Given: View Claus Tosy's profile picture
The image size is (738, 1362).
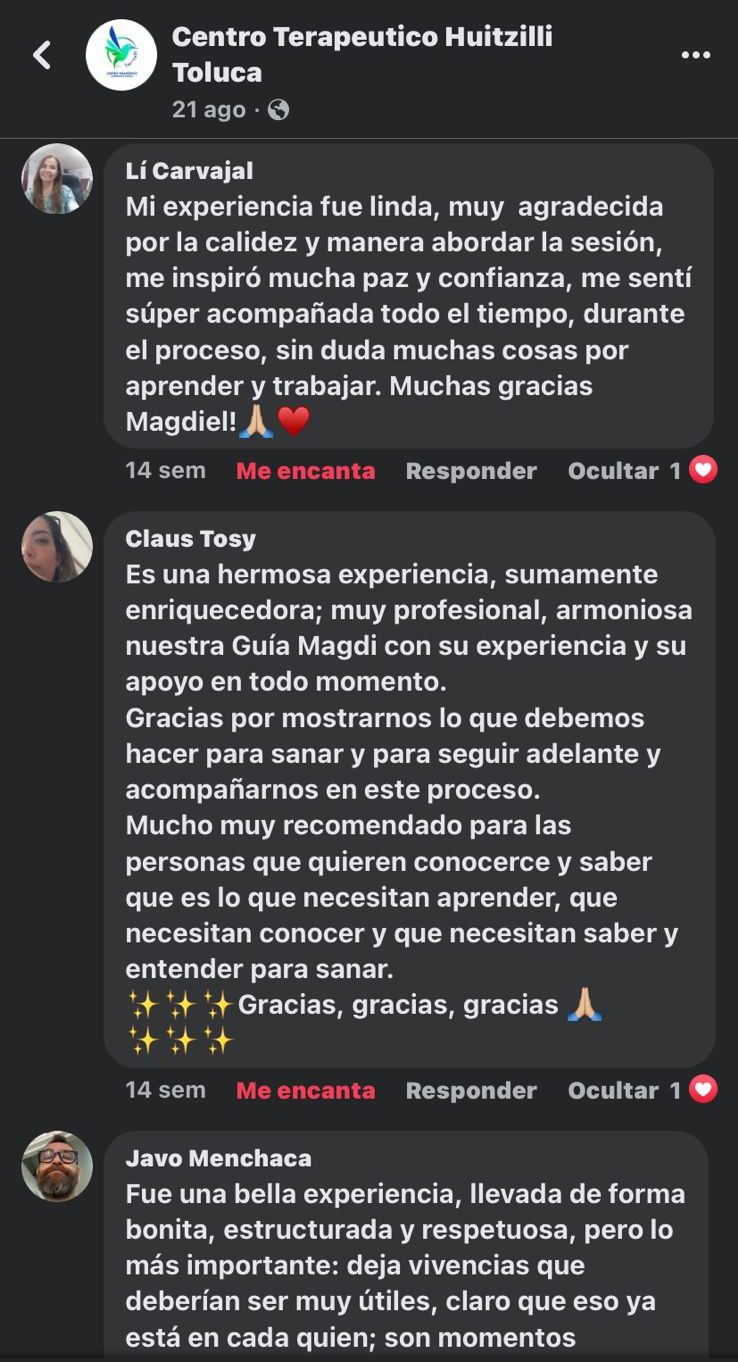Looking at the screenshot, I should pos(57,547).
